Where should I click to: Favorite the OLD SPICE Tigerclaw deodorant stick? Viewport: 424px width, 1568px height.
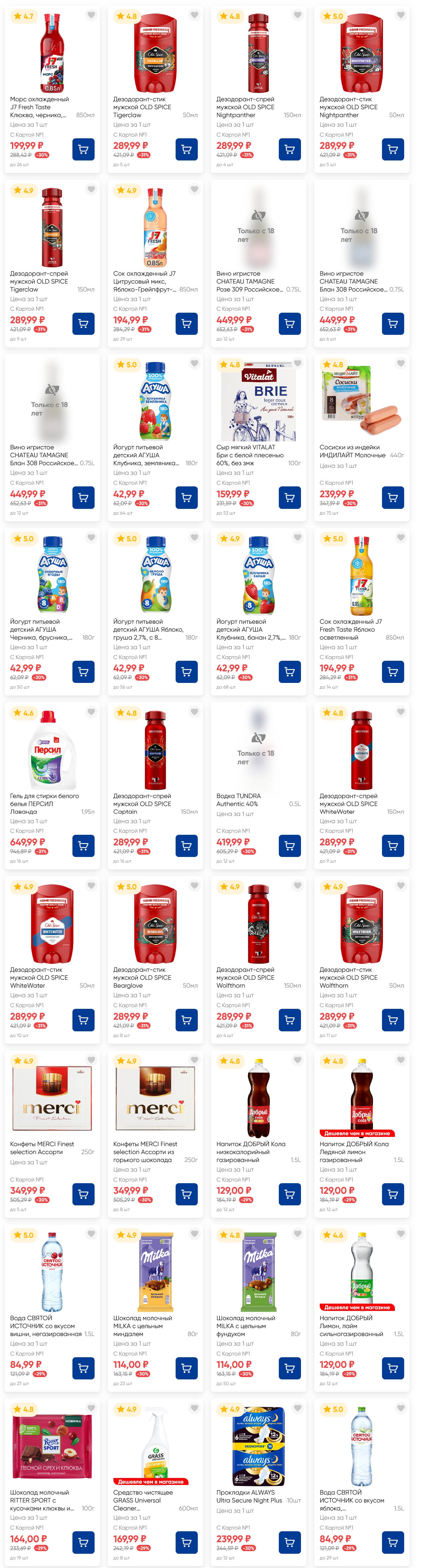(x=195, y=15)
